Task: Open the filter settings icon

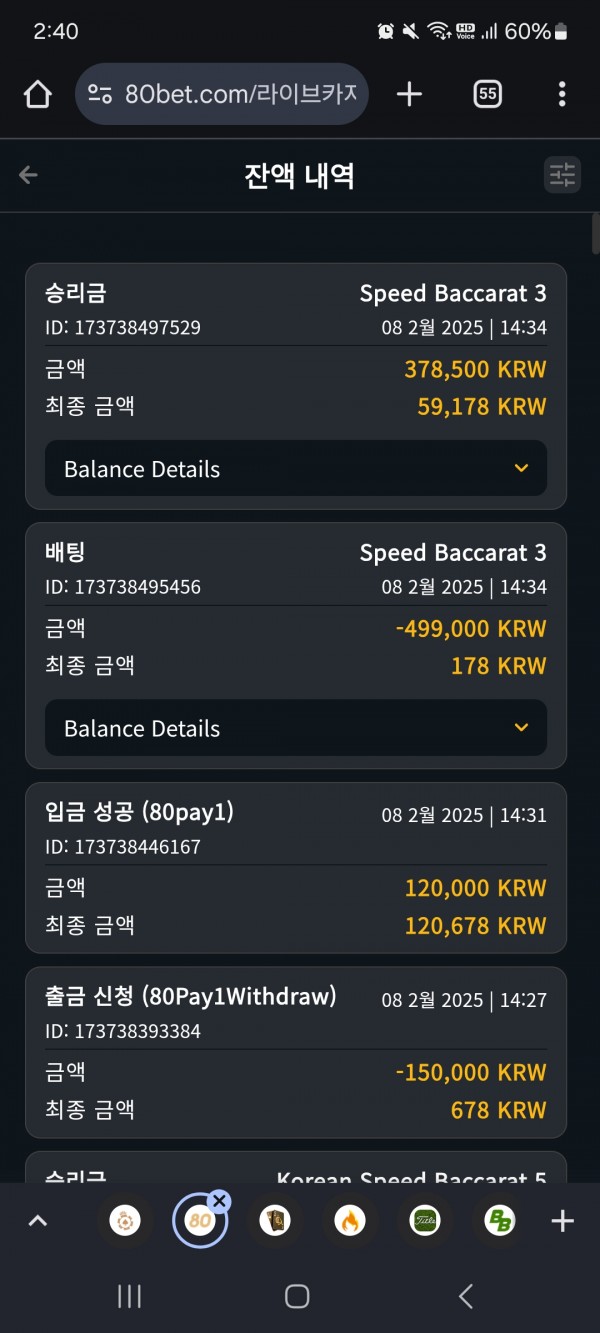Action: click(x=562, y=175)
